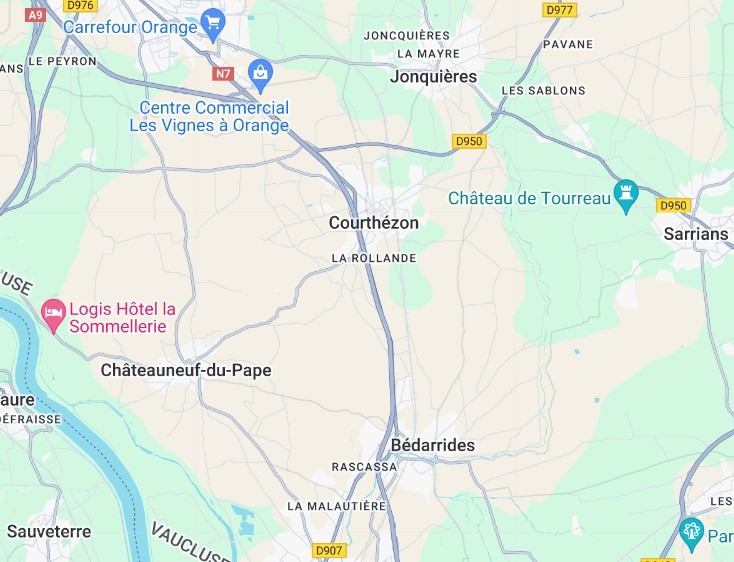Open Logis Hôtel la Sommellerie hotel marker

click(x=53, y=316)
